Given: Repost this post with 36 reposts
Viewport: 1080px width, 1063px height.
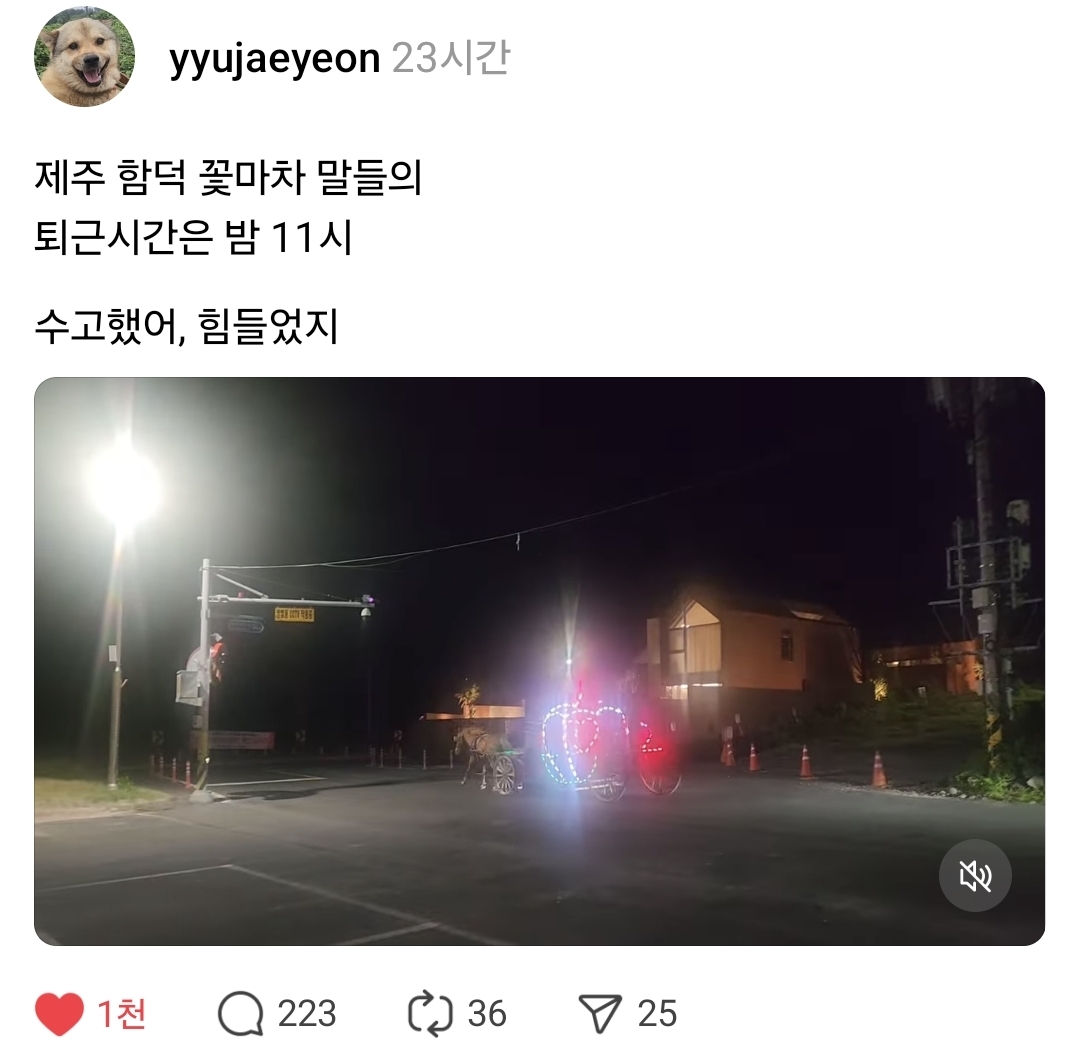Looking at the screenshot, I should [432, 1014].
